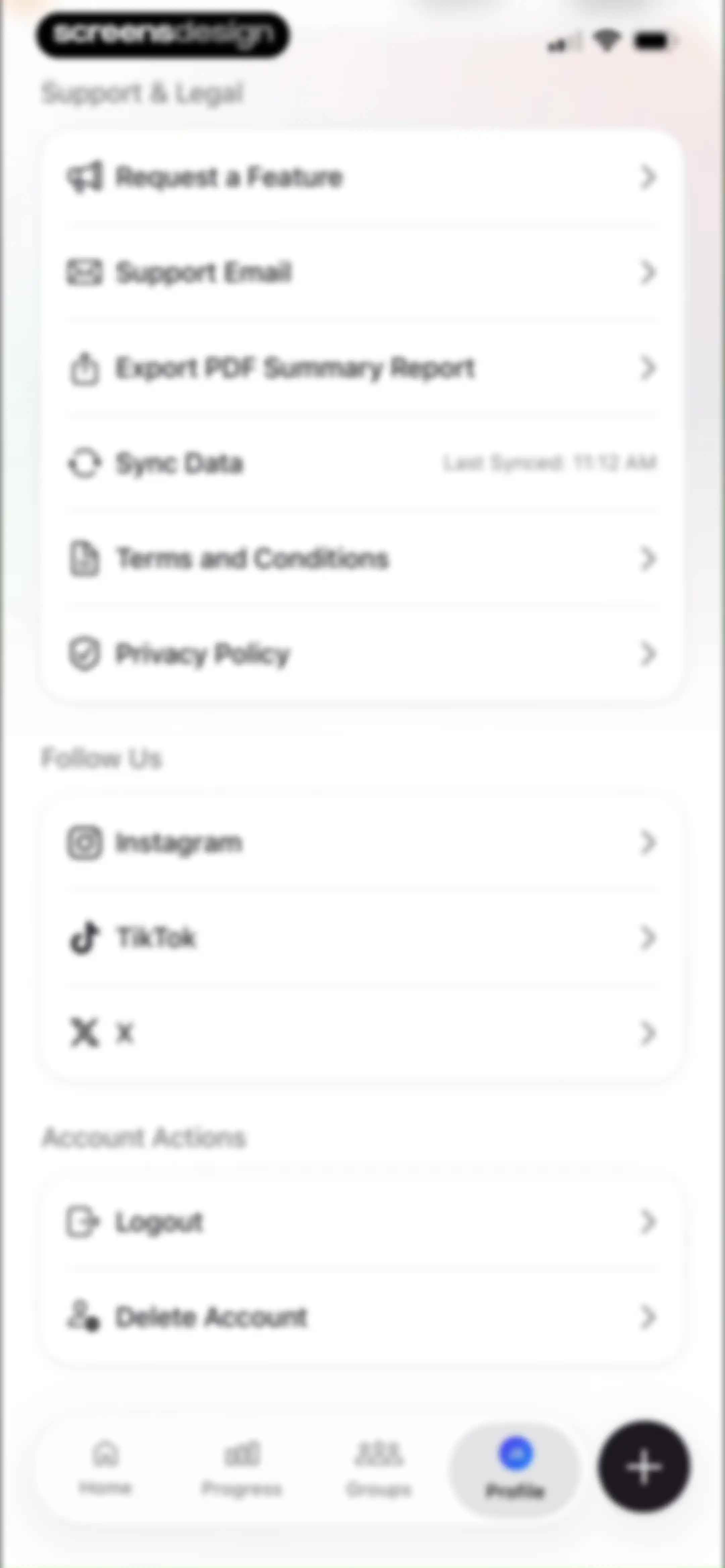Select Export PDF Summary Report

pos(362,368)
